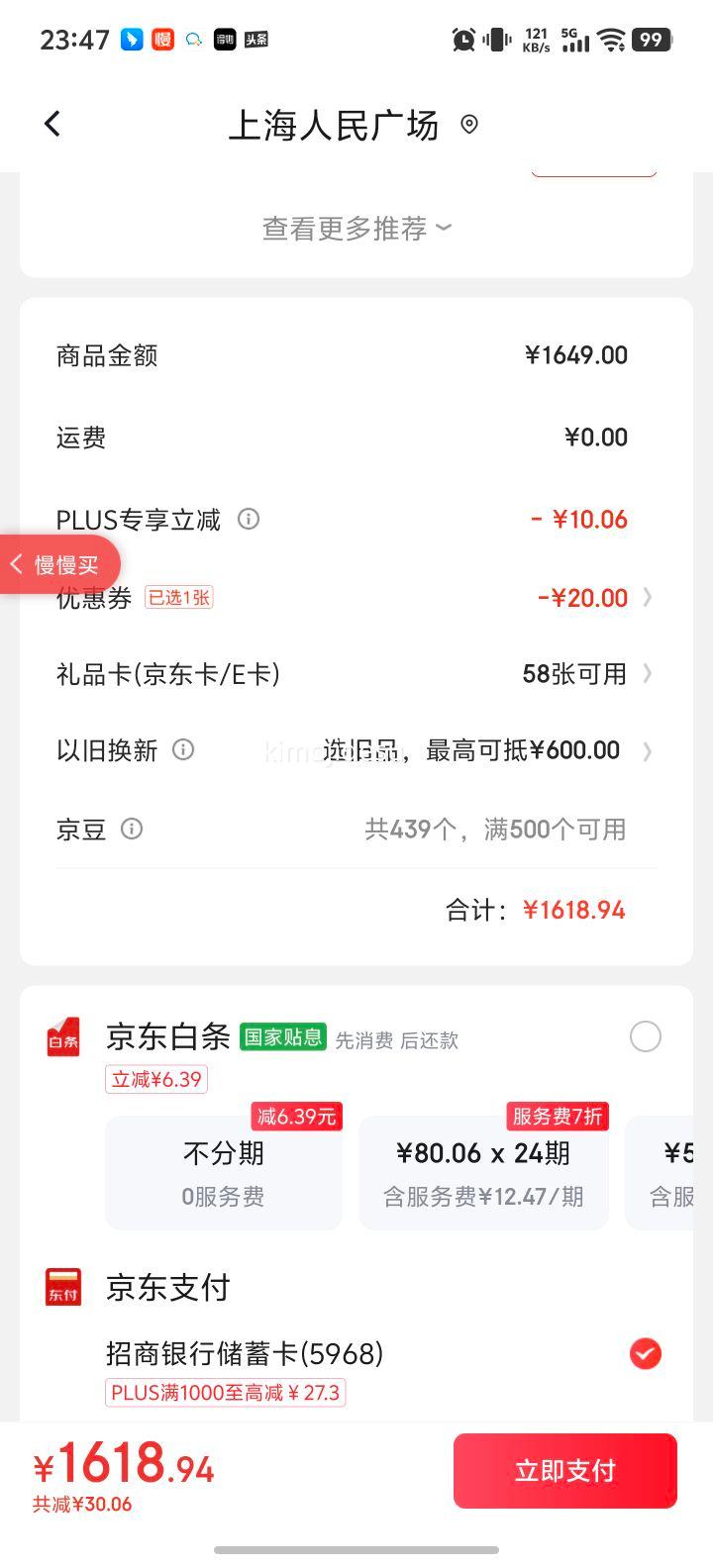Choose the ¥80.06 x 24期 installment plan

tap(483, 1173)
